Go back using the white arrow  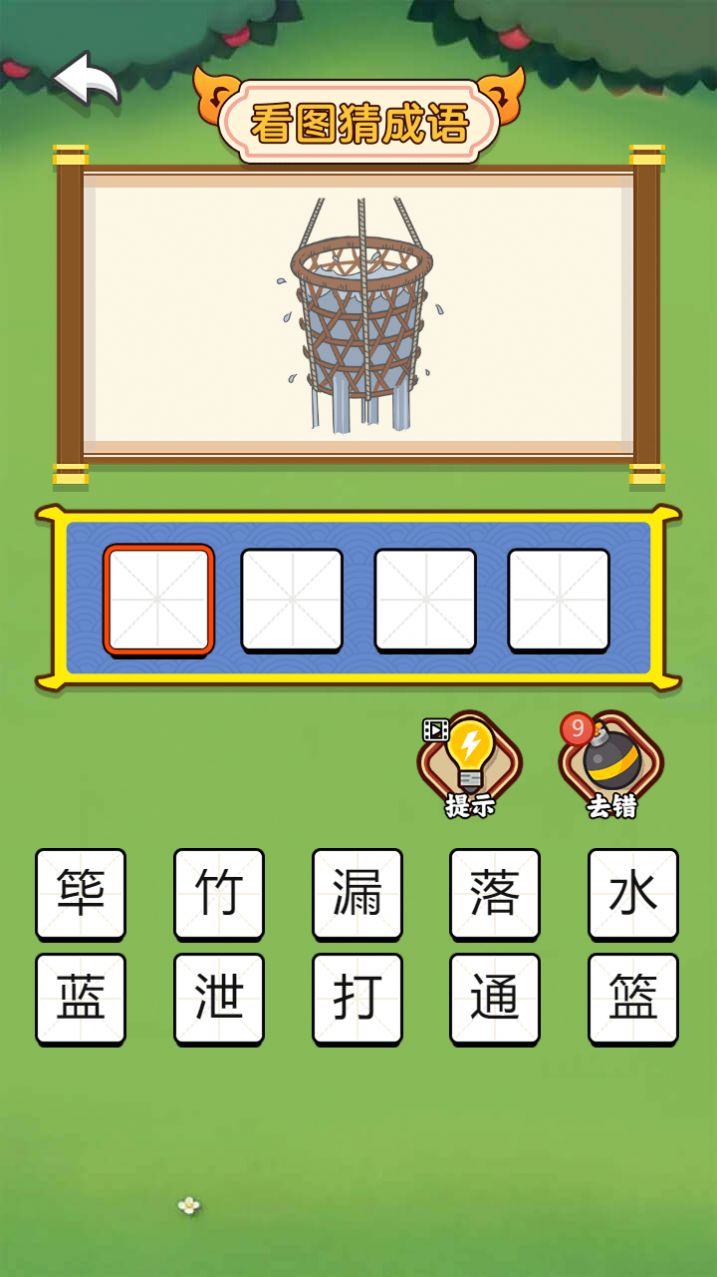point(87,79)
